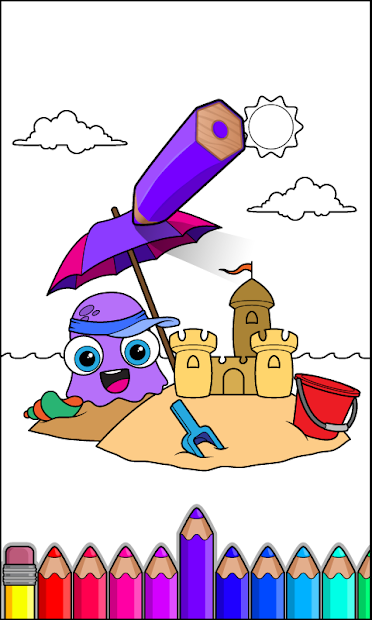
Task: Choose the dark blue pencil
Action: (232, 581)
